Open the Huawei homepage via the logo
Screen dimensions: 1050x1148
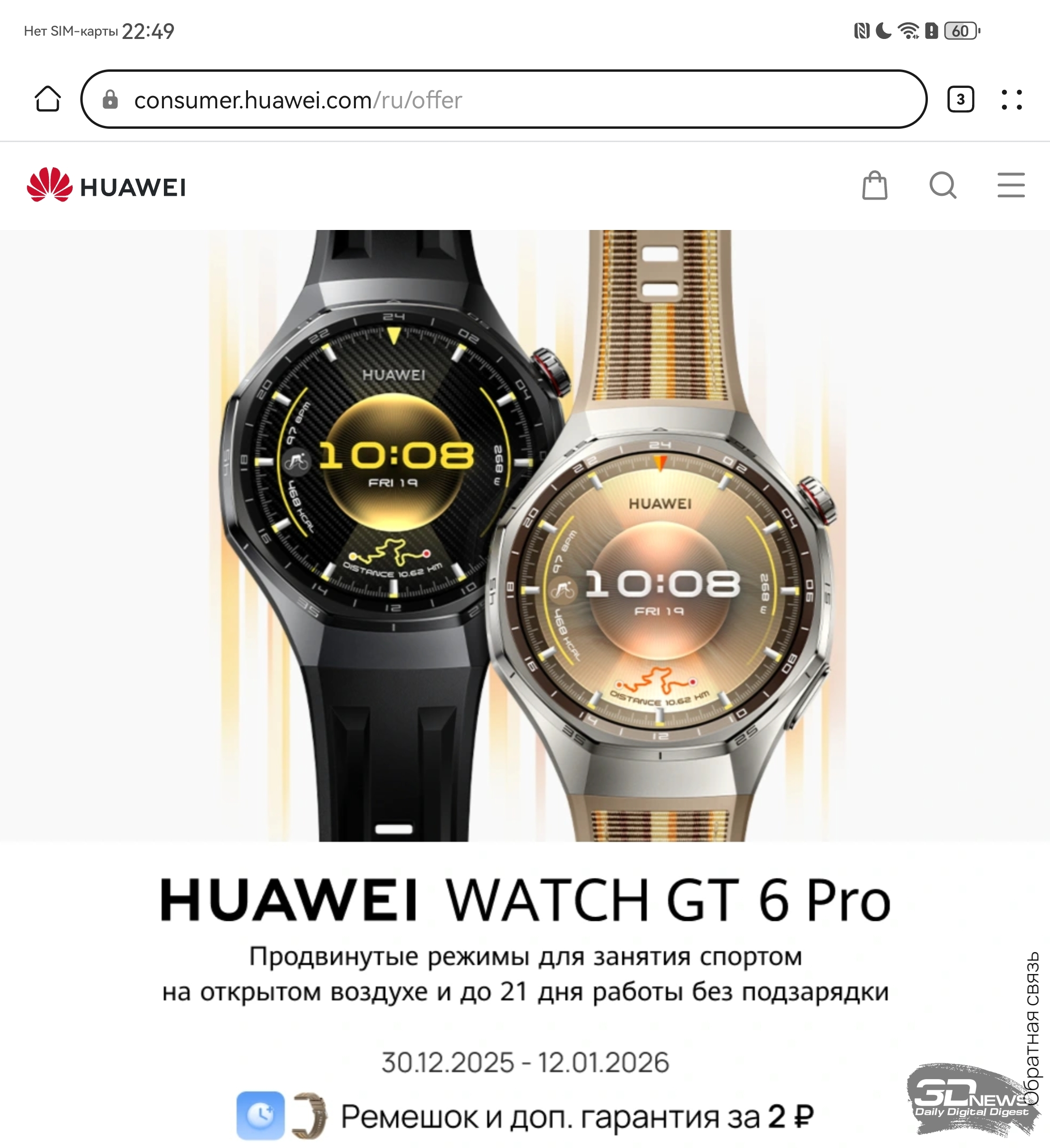point(106,186)
